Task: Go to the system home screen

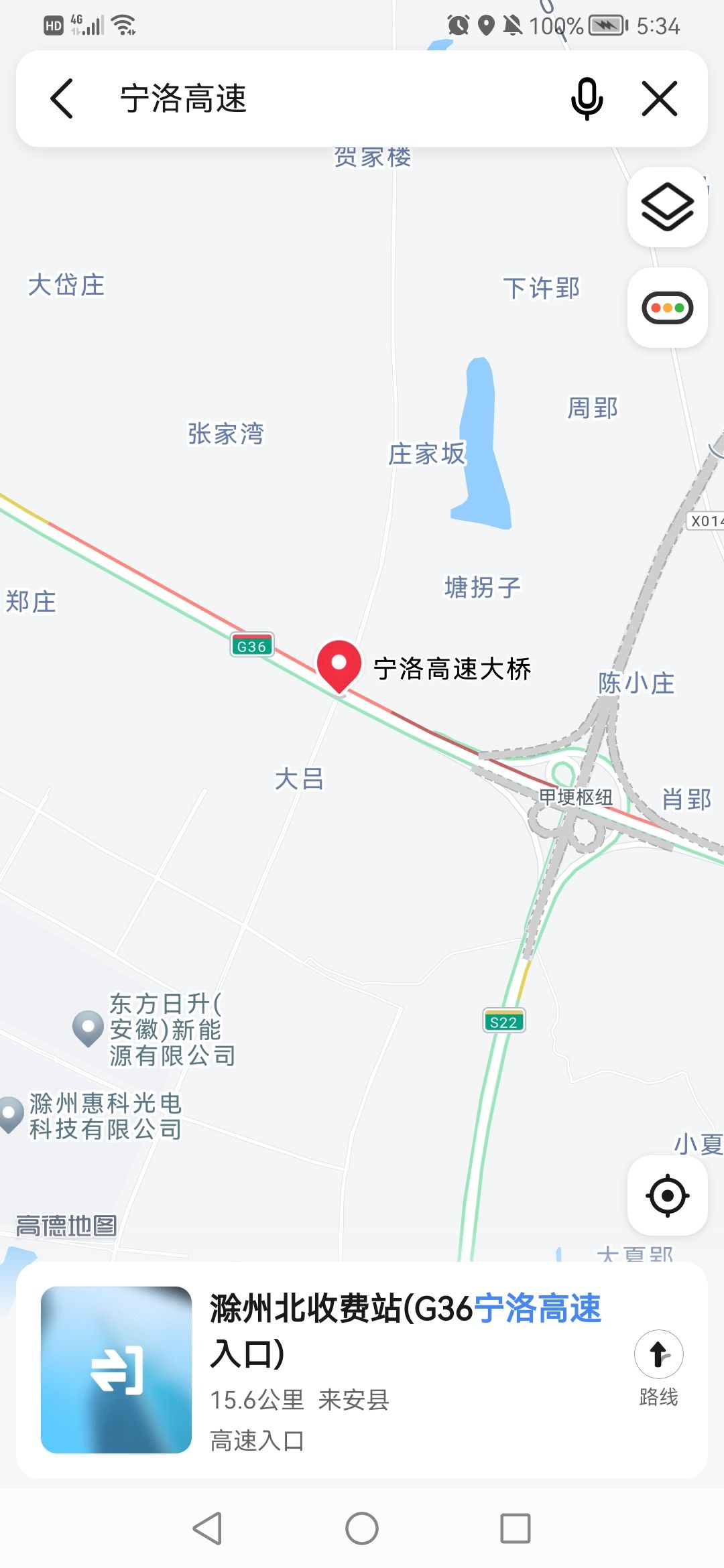Action: [362, 1528]
